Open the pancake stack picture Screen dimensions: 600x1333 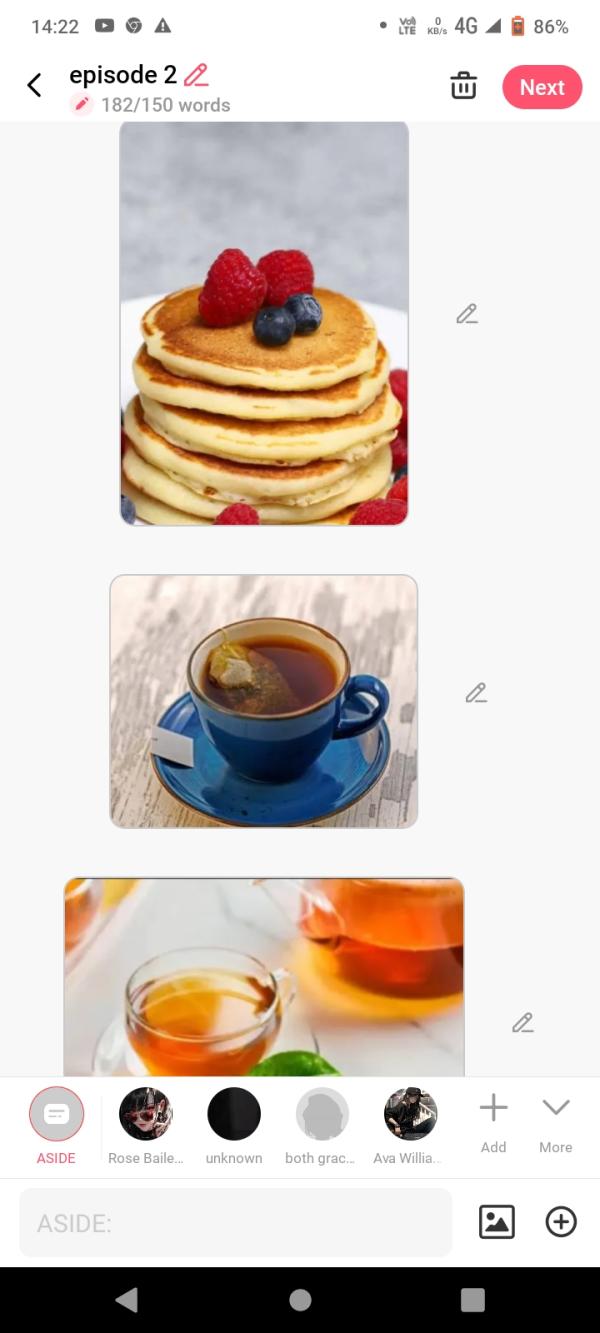click(264, 323)
